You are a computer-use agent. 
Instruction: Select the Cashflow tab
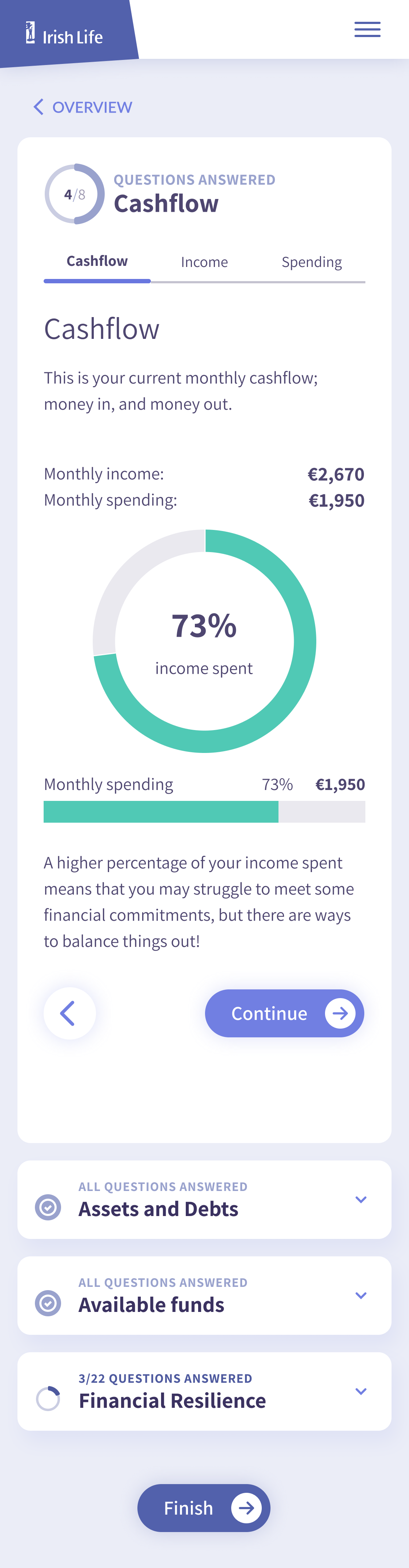[97, 262]
